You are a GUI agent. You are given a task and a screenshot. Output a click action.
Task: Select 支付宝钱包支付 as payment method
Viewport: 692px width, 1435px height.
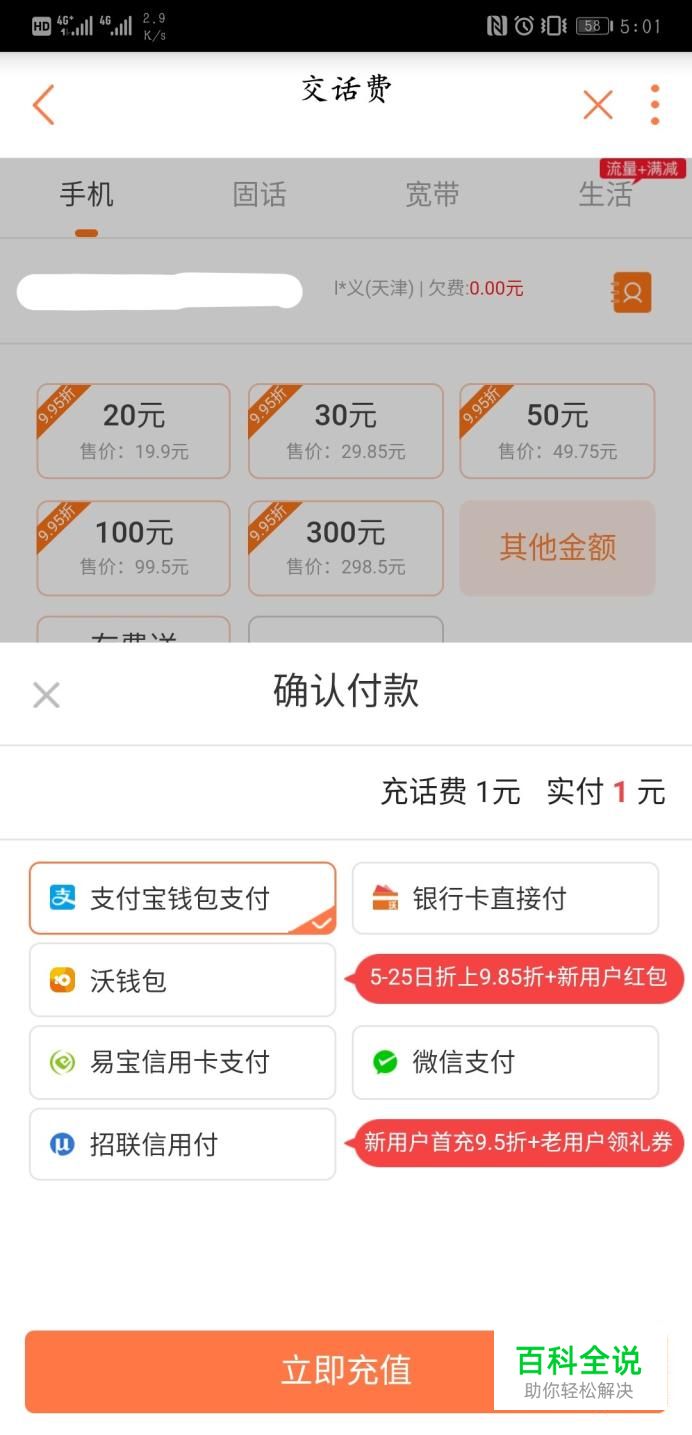[x=182, y=898]
